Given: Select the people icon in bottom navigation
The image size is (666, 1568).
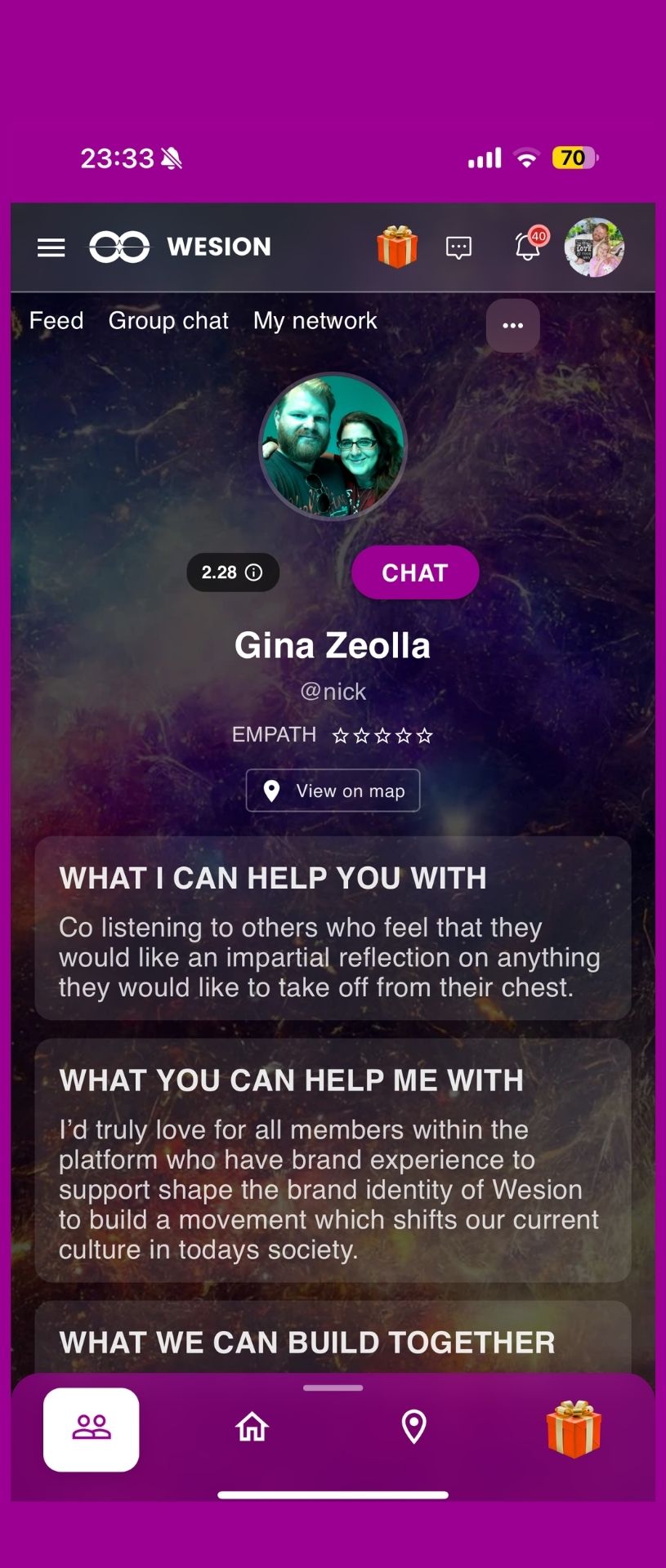Looking at the screenshot, I should [91, 1428].
